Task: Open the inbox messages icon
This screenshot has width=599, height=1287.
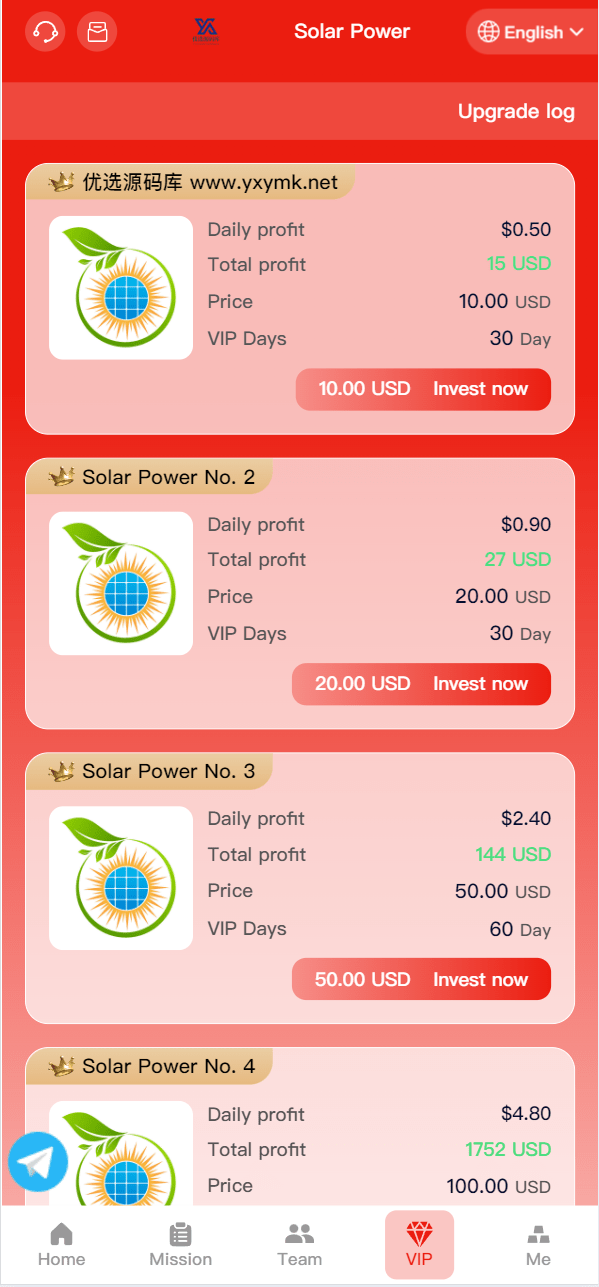Action: (x=97, y=32)
